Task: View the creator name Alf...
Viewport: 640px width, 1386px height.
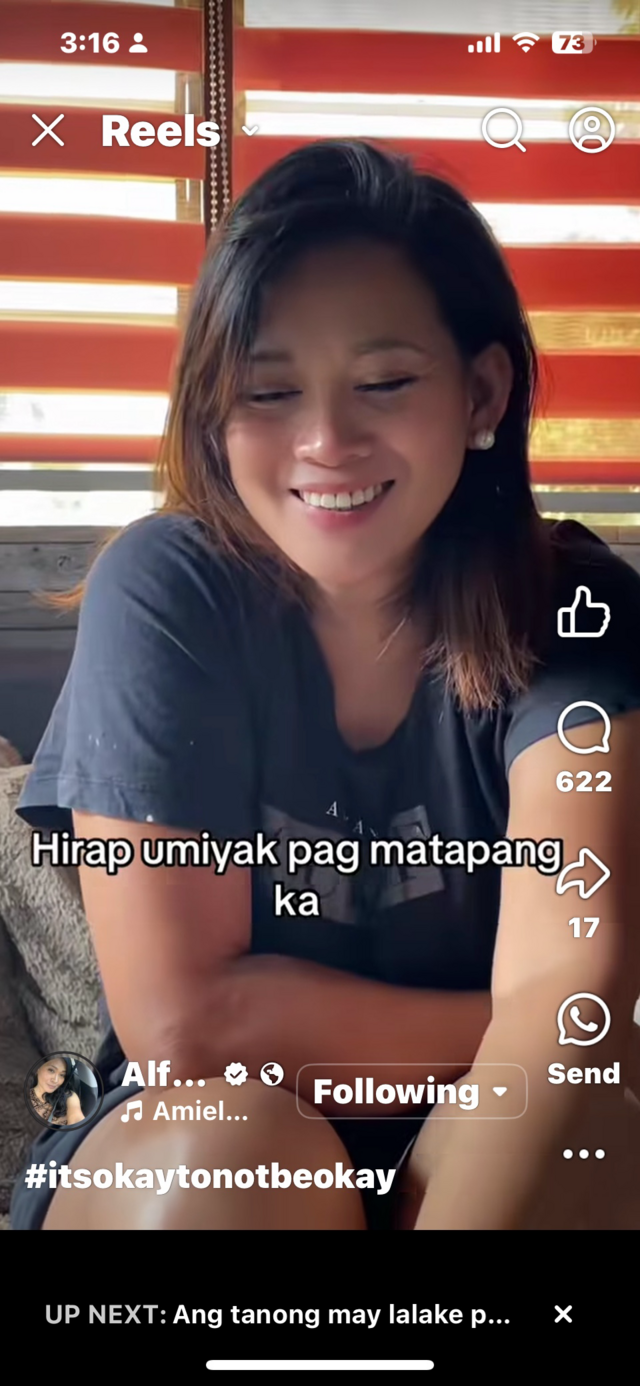Action: pos(164,1075)
